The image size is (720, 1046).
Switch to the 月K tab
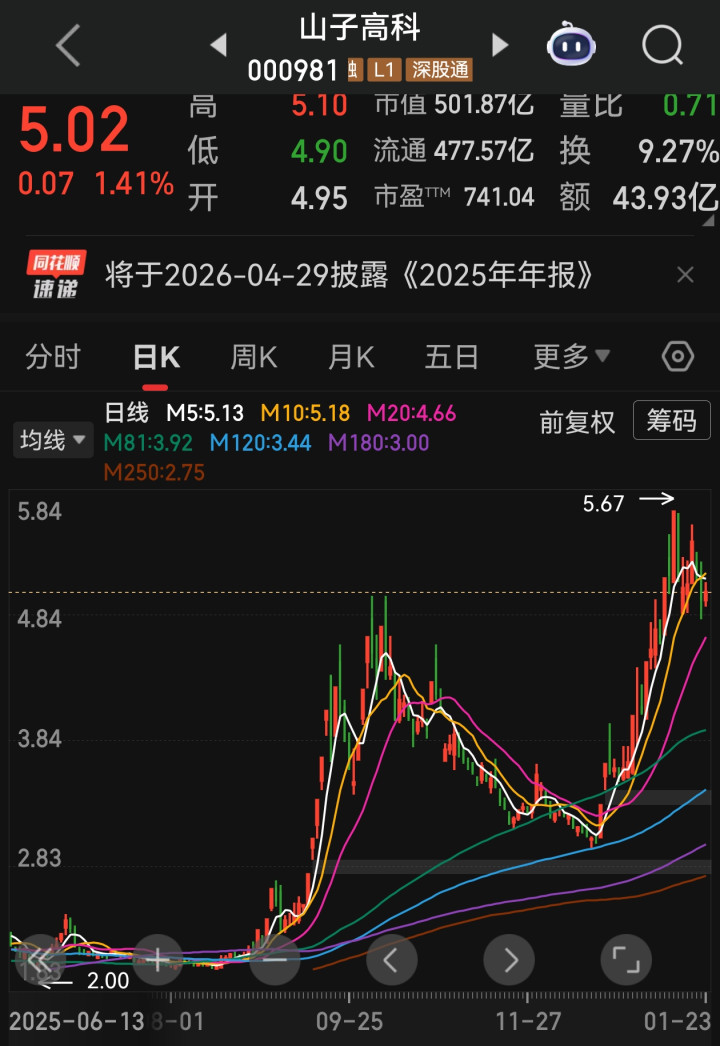click(x=350, y=357)
